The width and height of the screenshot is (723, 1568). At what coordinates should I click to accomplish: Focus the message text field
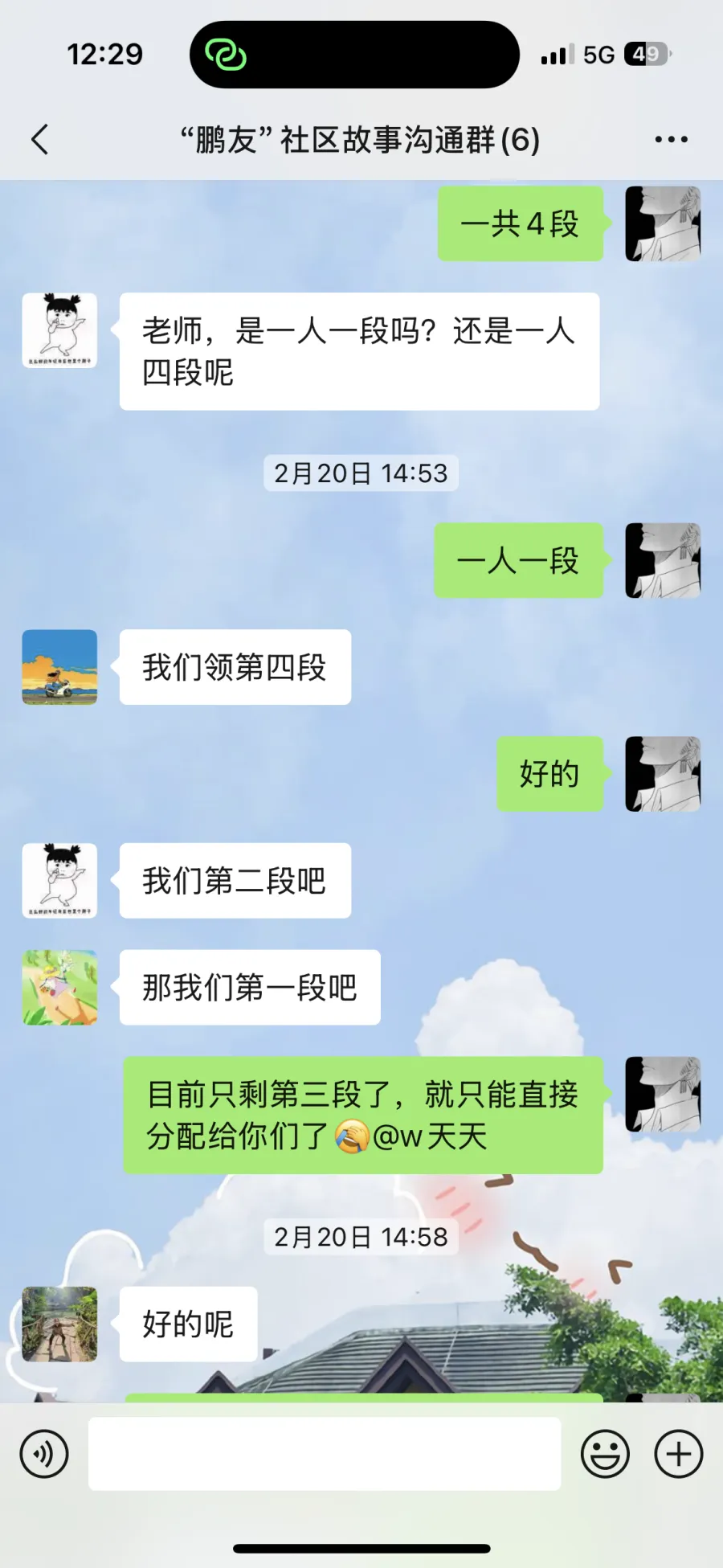click(325, 1454)
